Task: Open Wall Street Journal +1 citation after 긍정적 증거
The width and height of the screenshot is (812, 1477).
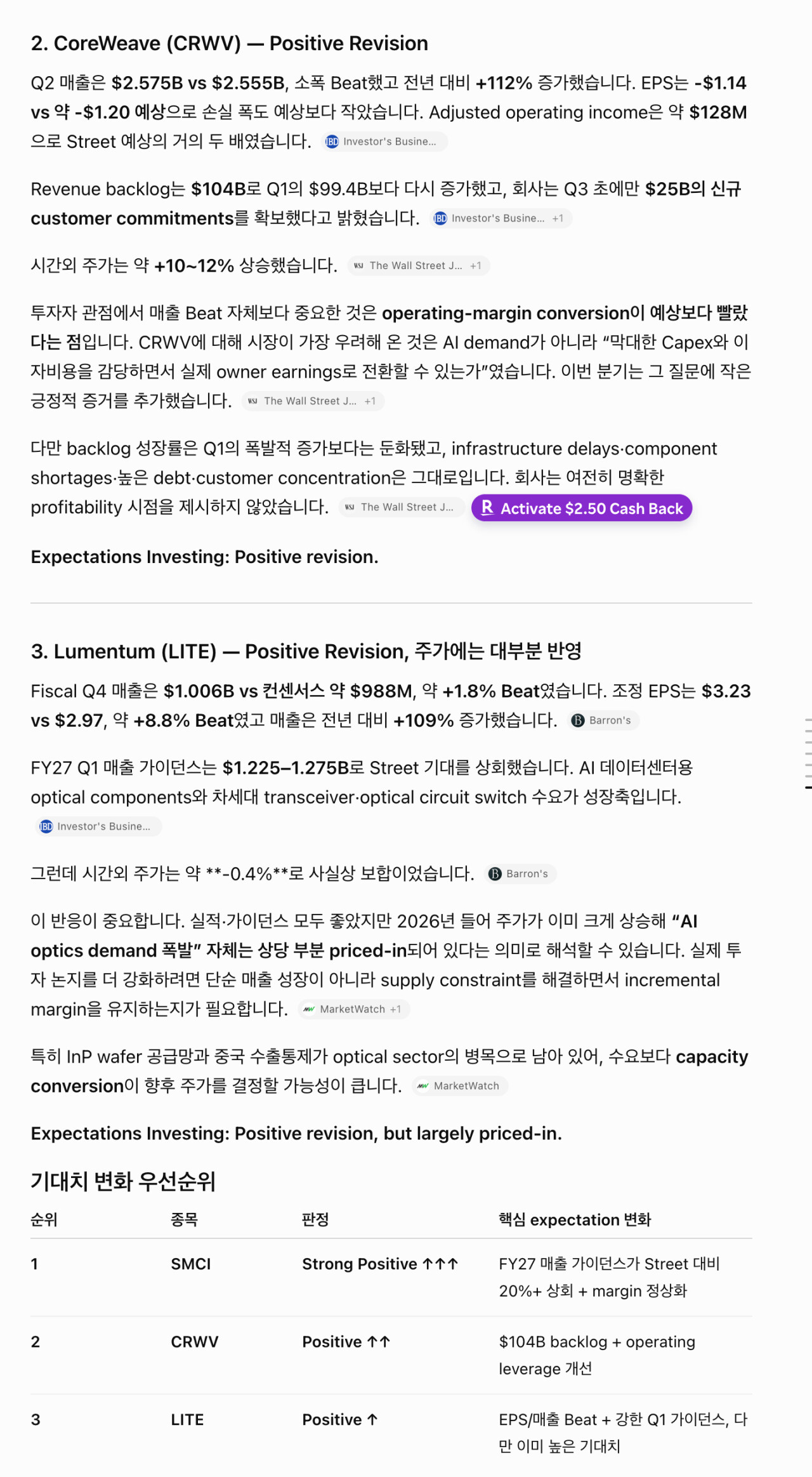Action: click(x=313, y=401)
